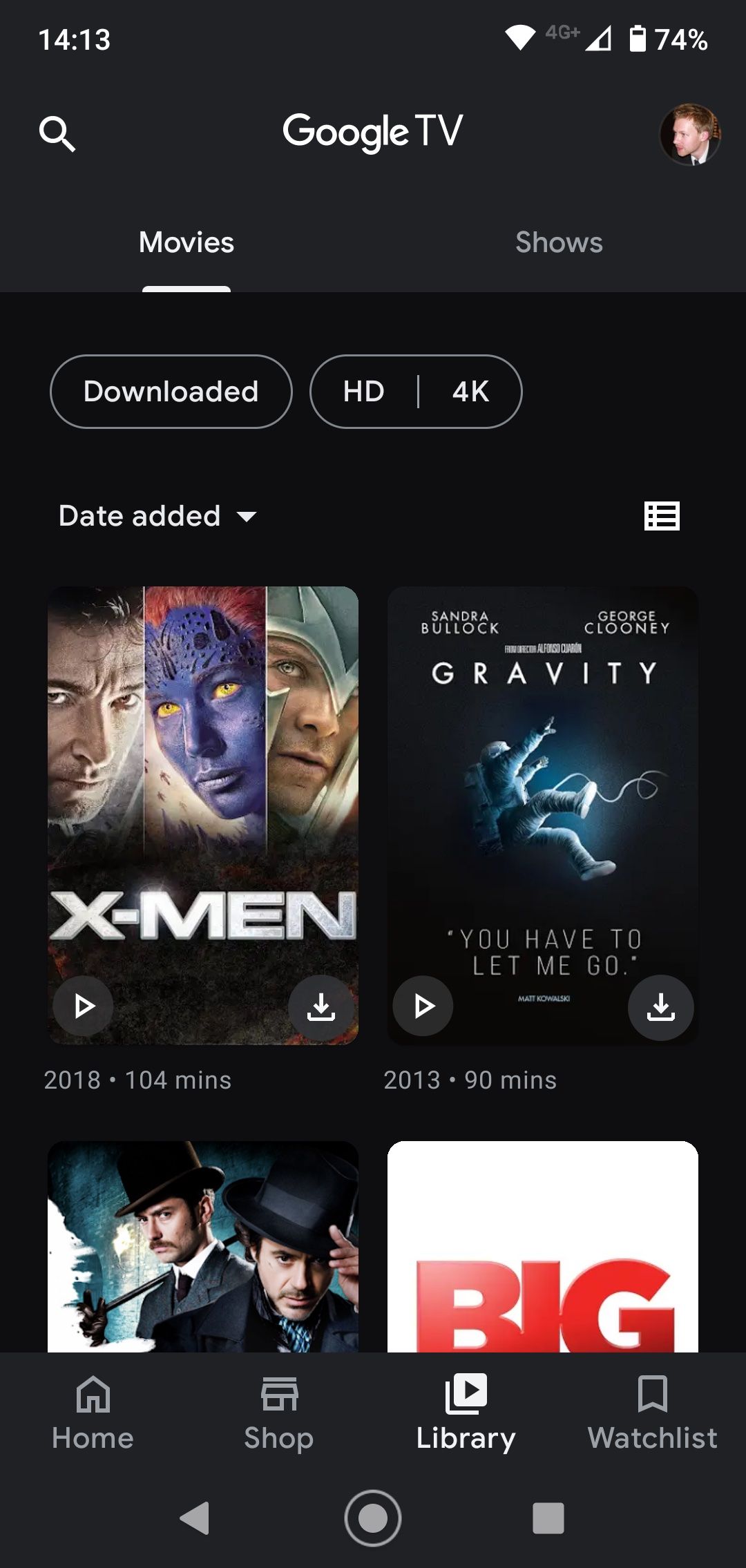Play the X-MEN movie
Image resolution: width=746 pixels, height=1568 pixels.
[82, 1006]
